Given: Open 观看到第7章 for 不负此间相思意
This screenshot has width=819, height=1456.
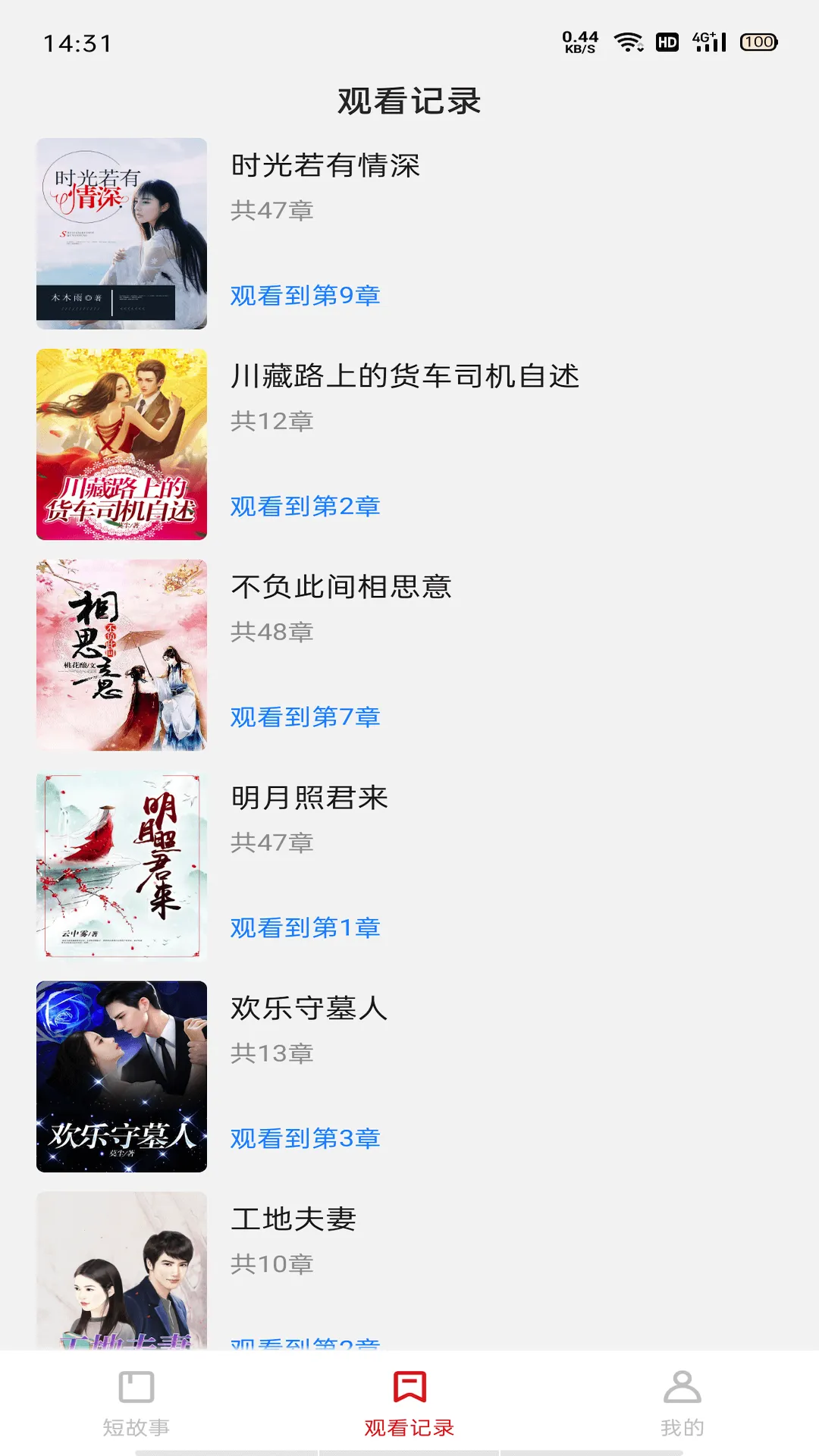Looking at the screenshot, I should point(306,716).
